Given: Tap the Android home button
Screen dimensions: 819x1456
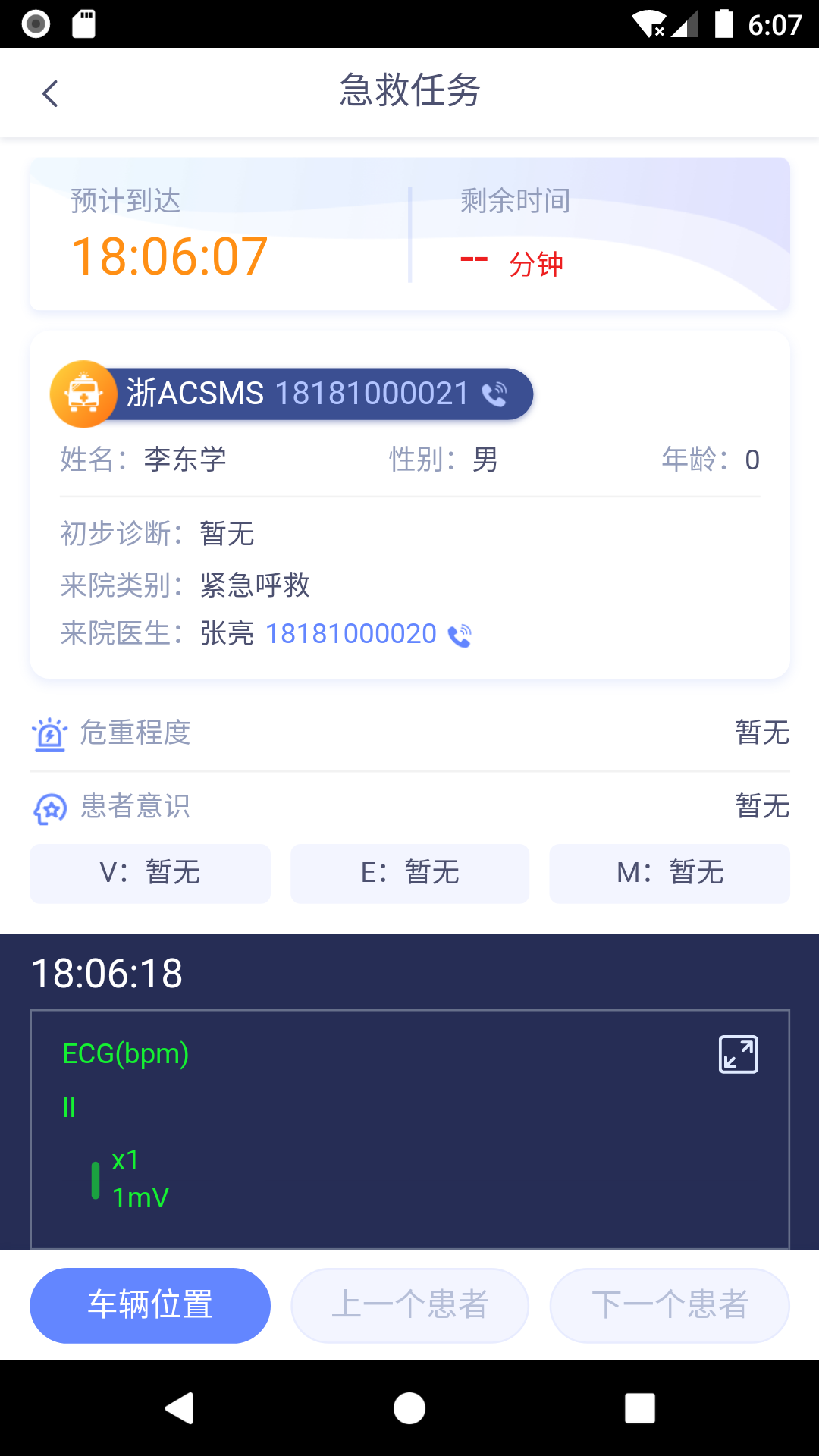Looking at the screenshot, I should (x=409, y=1409).
